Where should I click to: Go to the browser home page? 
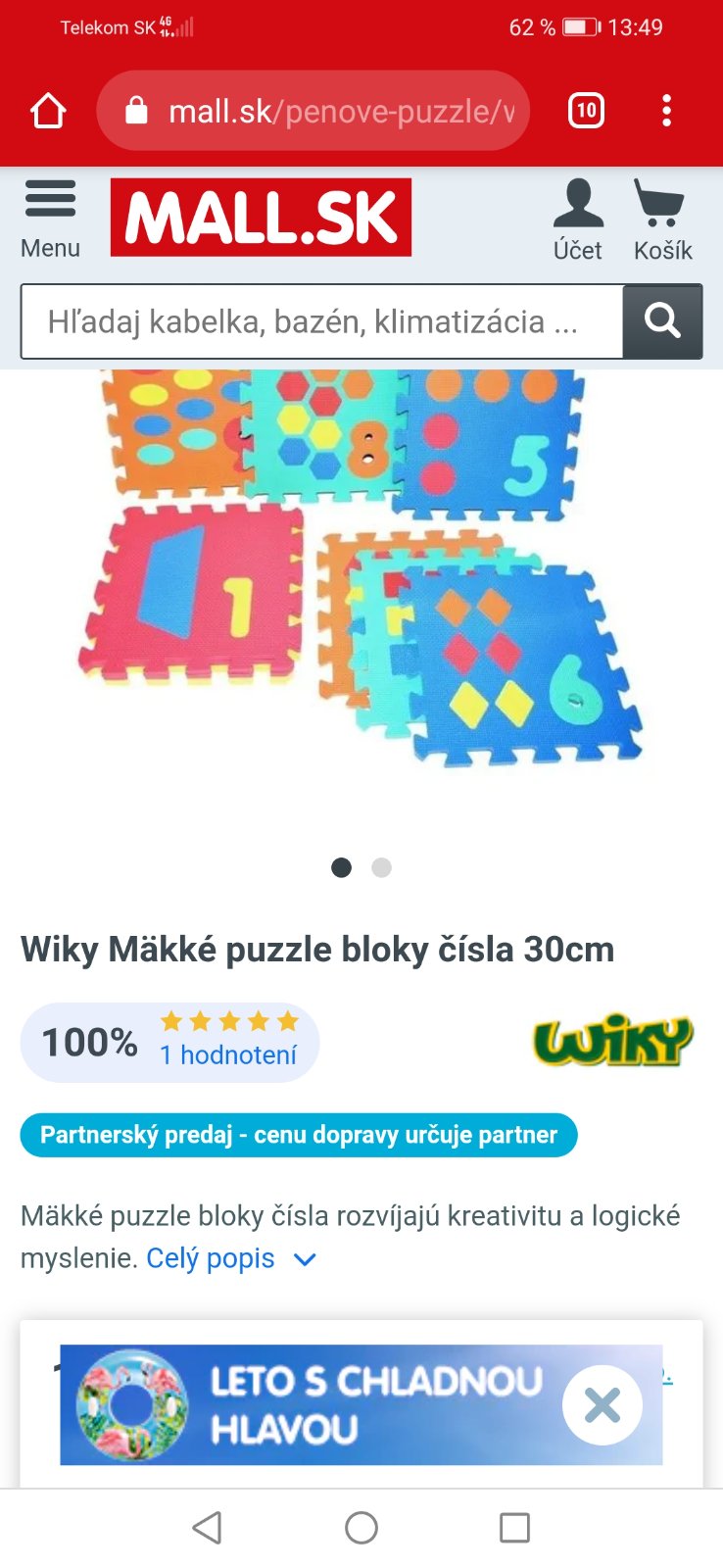point(48,111)
